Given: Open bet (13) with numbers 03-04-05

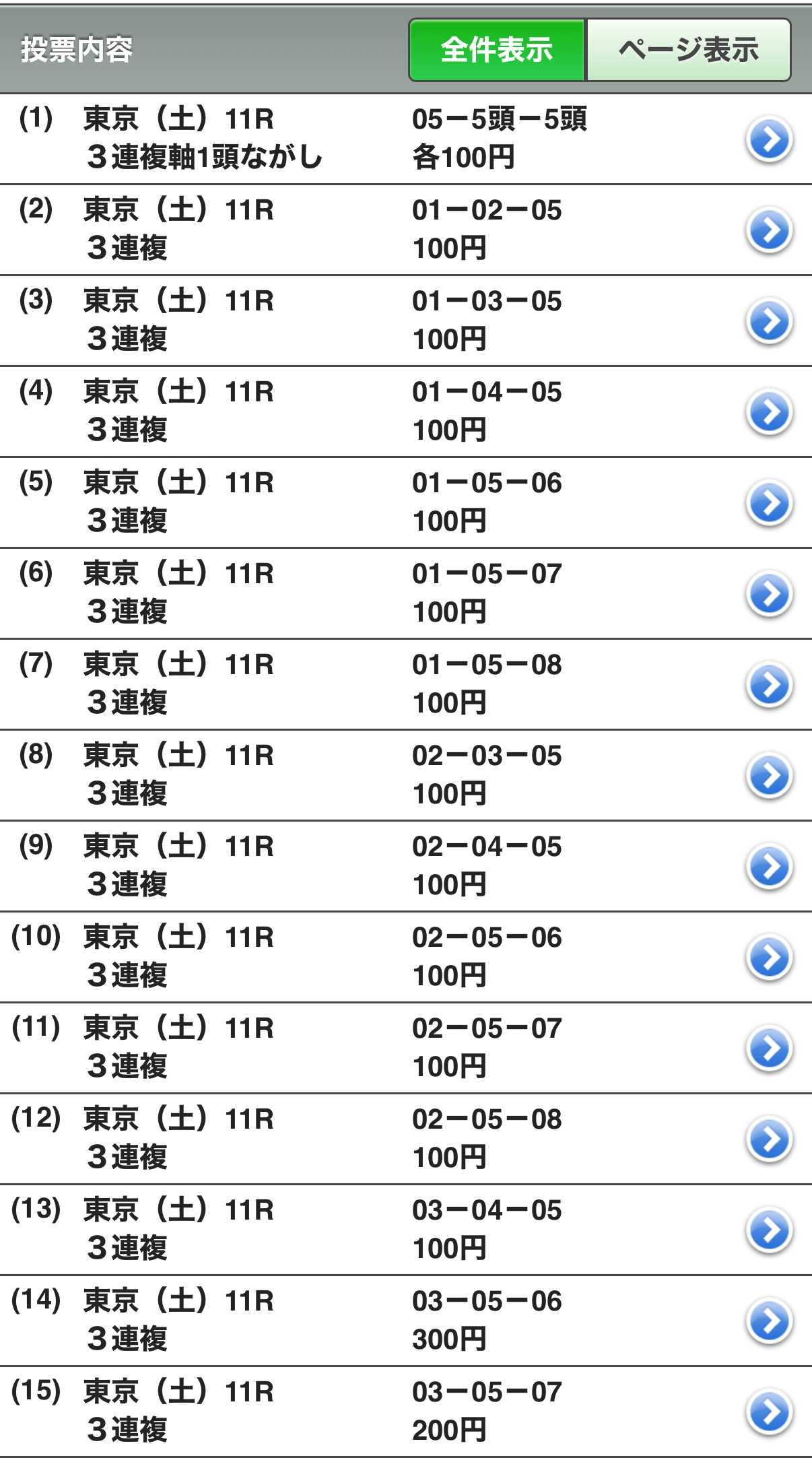Looking at the screenshot, I should pos(770,1230).
